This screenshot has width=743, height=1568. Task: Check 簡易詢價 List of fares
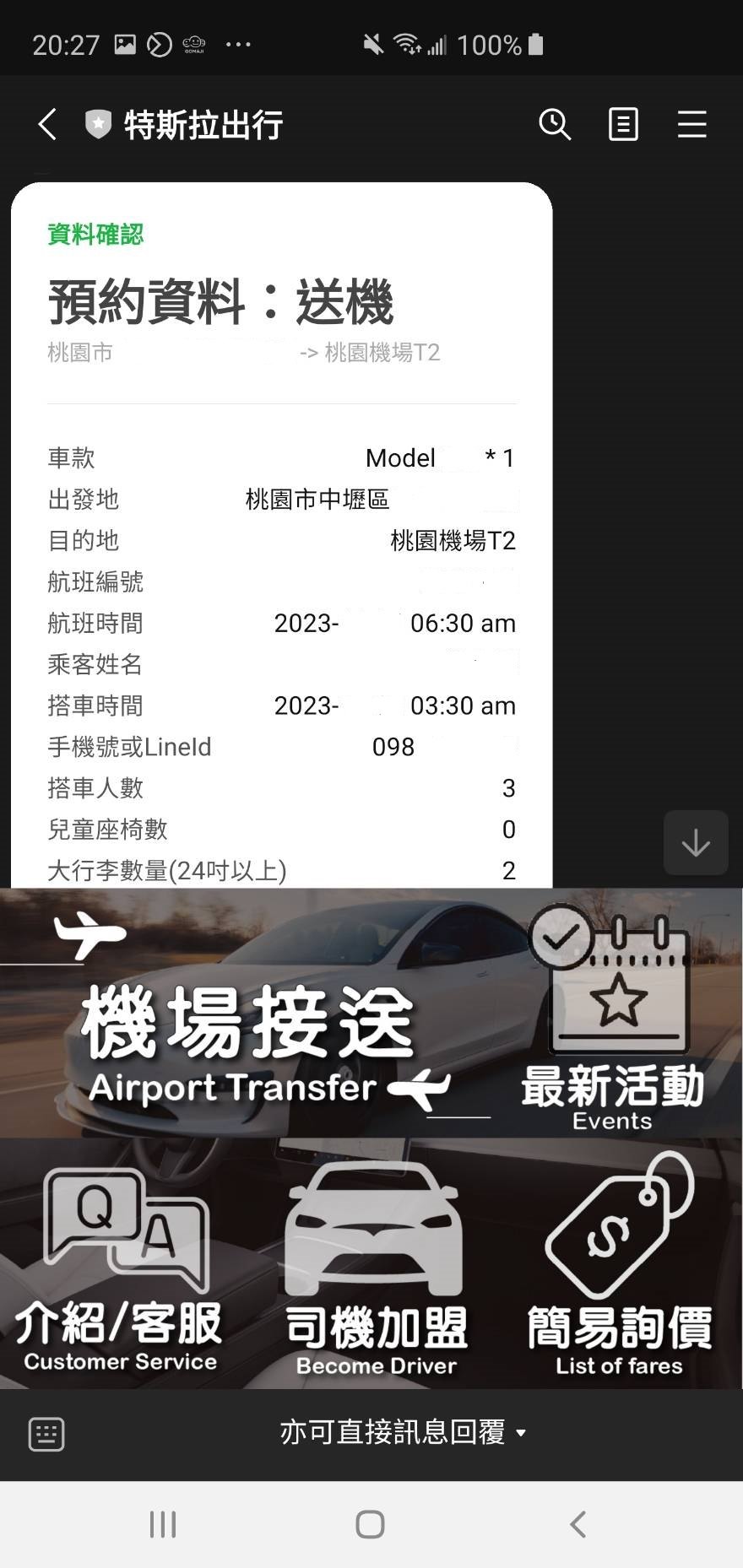619,1266
